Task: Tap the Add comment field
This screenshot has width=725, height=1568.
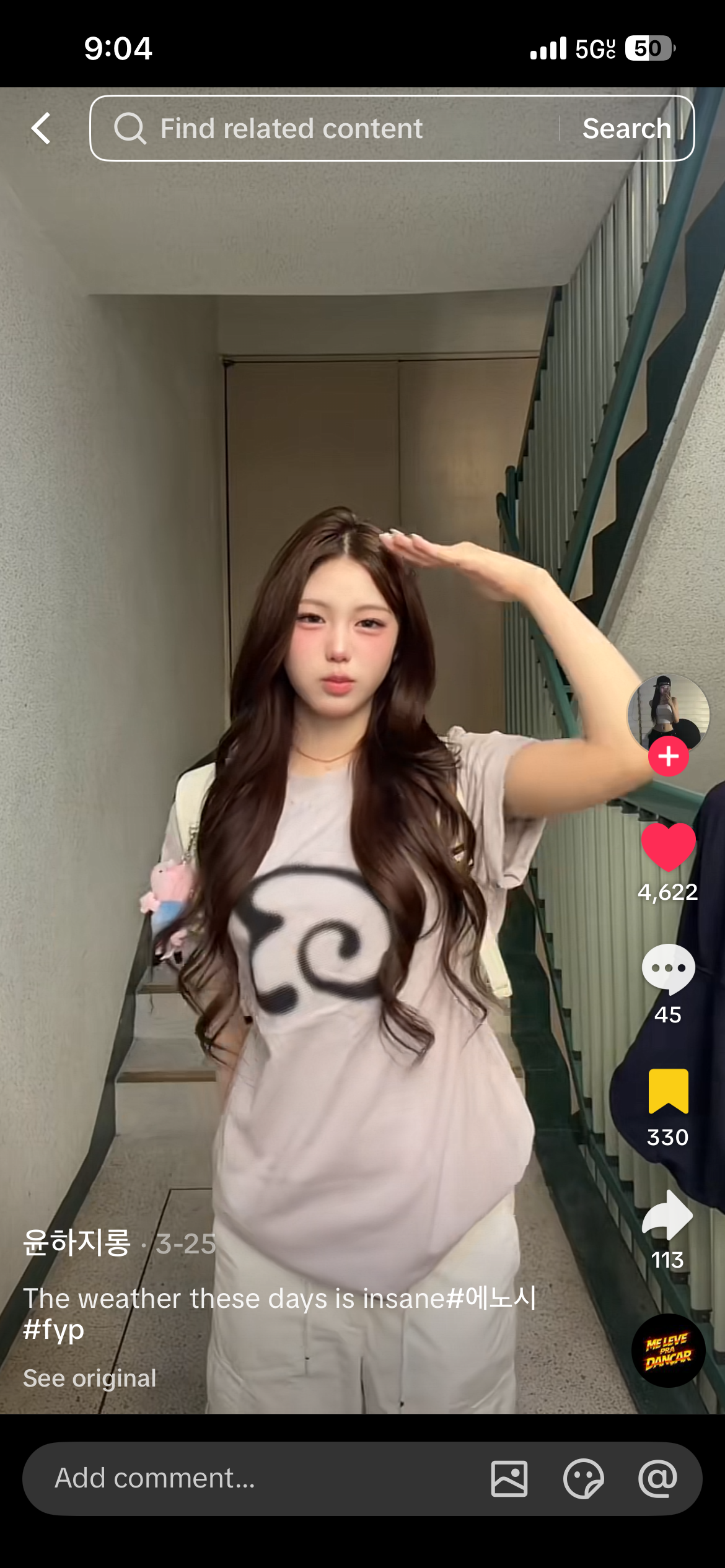Action: tap(248, 1479)
